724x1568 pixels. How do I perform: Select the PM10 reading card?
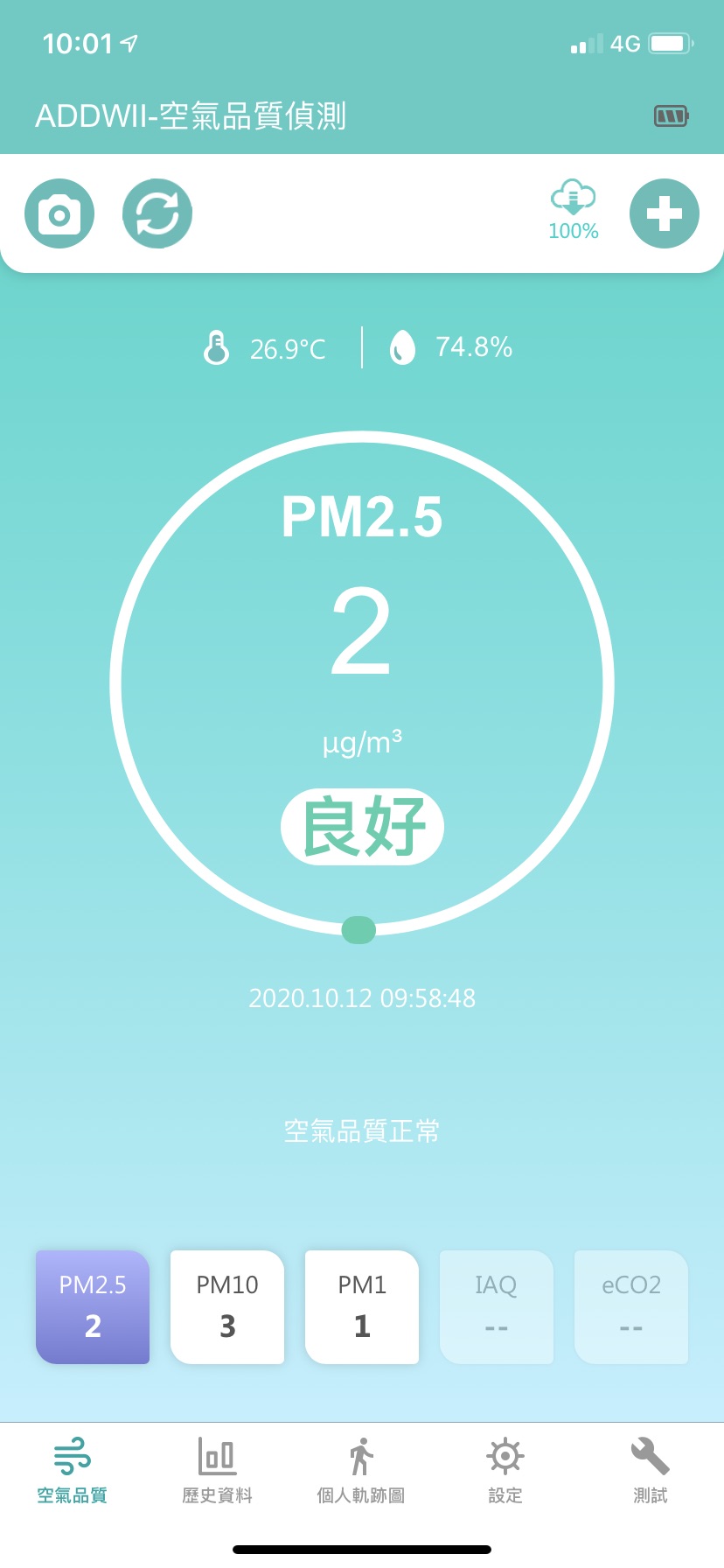(x=227, y=1307)
